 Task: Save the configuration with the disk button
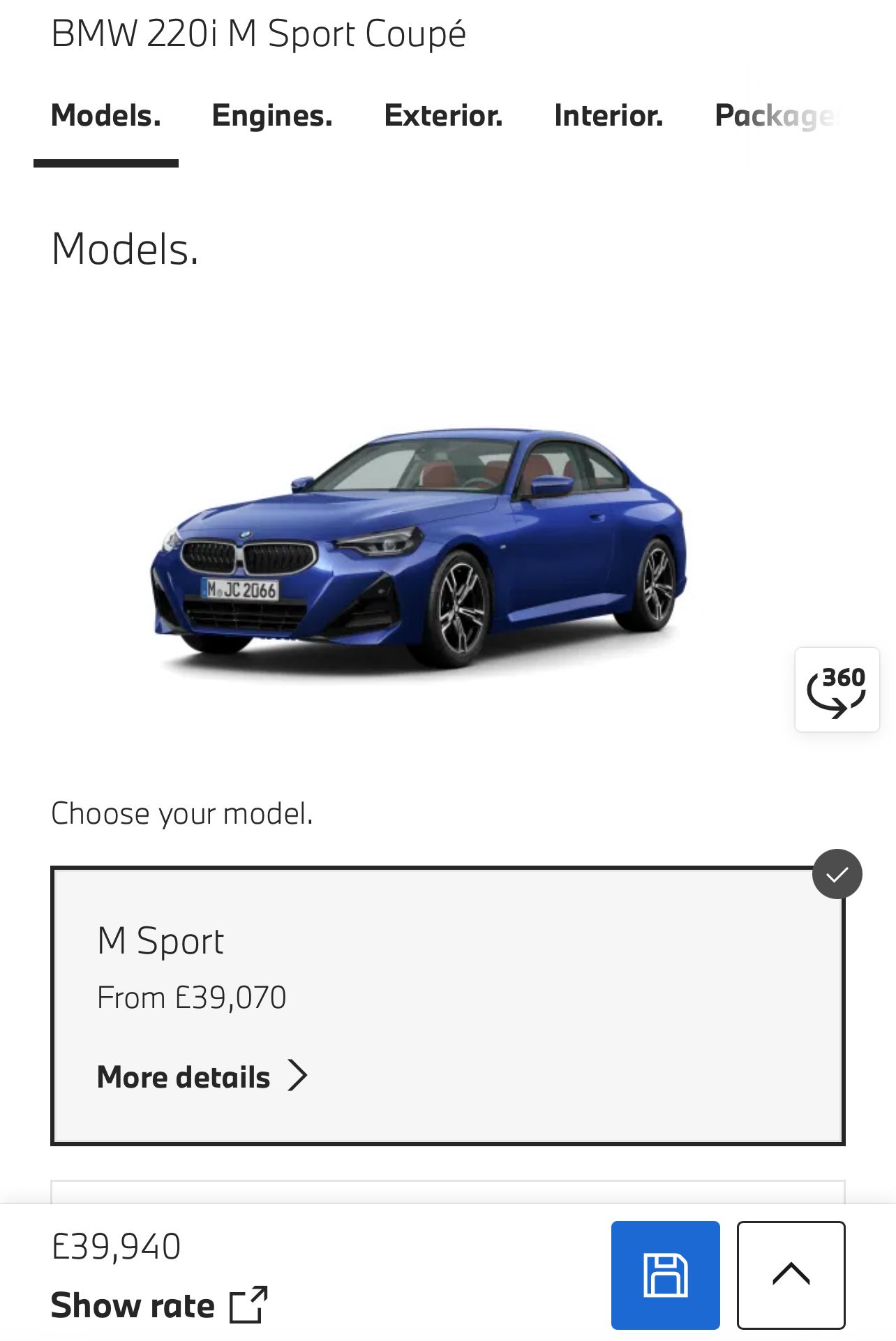click(665, 1275)
